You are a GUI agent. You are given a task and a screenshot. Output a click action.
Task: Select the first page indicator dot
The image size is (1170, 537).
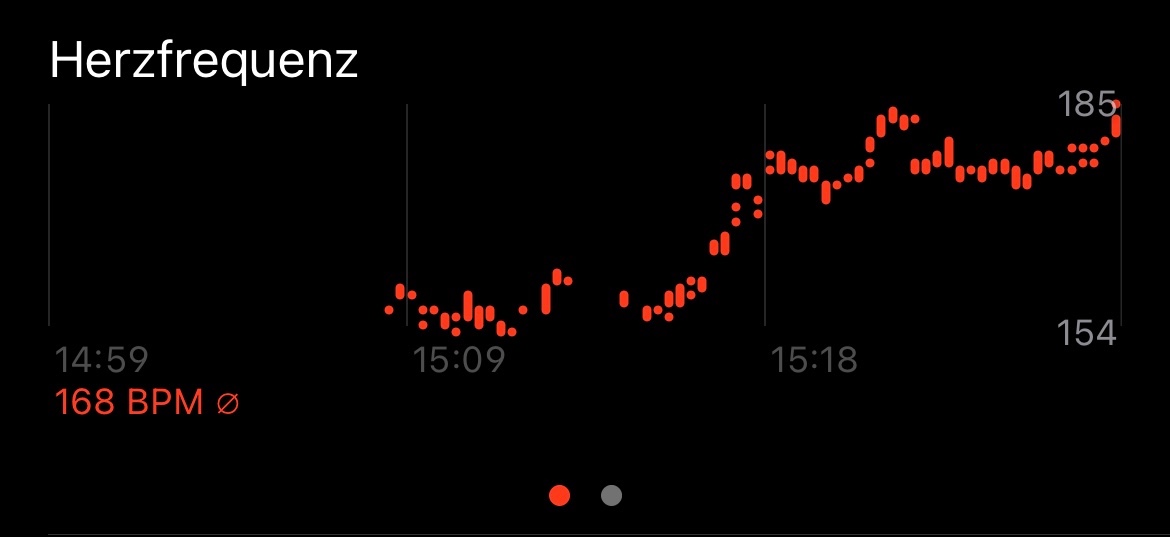pyautogui.click(x=560, y=495)
